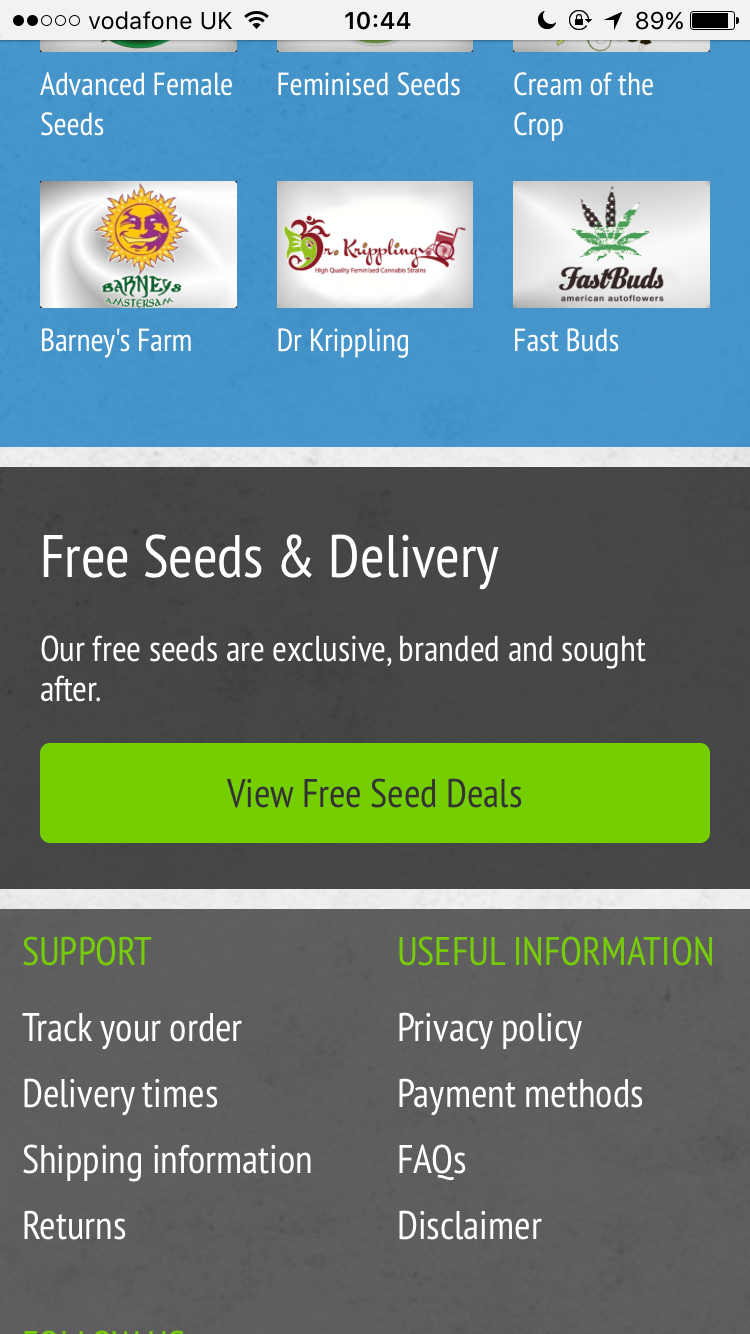Image resolution: width=750 pixels, height=1334 pixels.
Task: Select the Cream of the Crop brand
Action: (583, 104)
